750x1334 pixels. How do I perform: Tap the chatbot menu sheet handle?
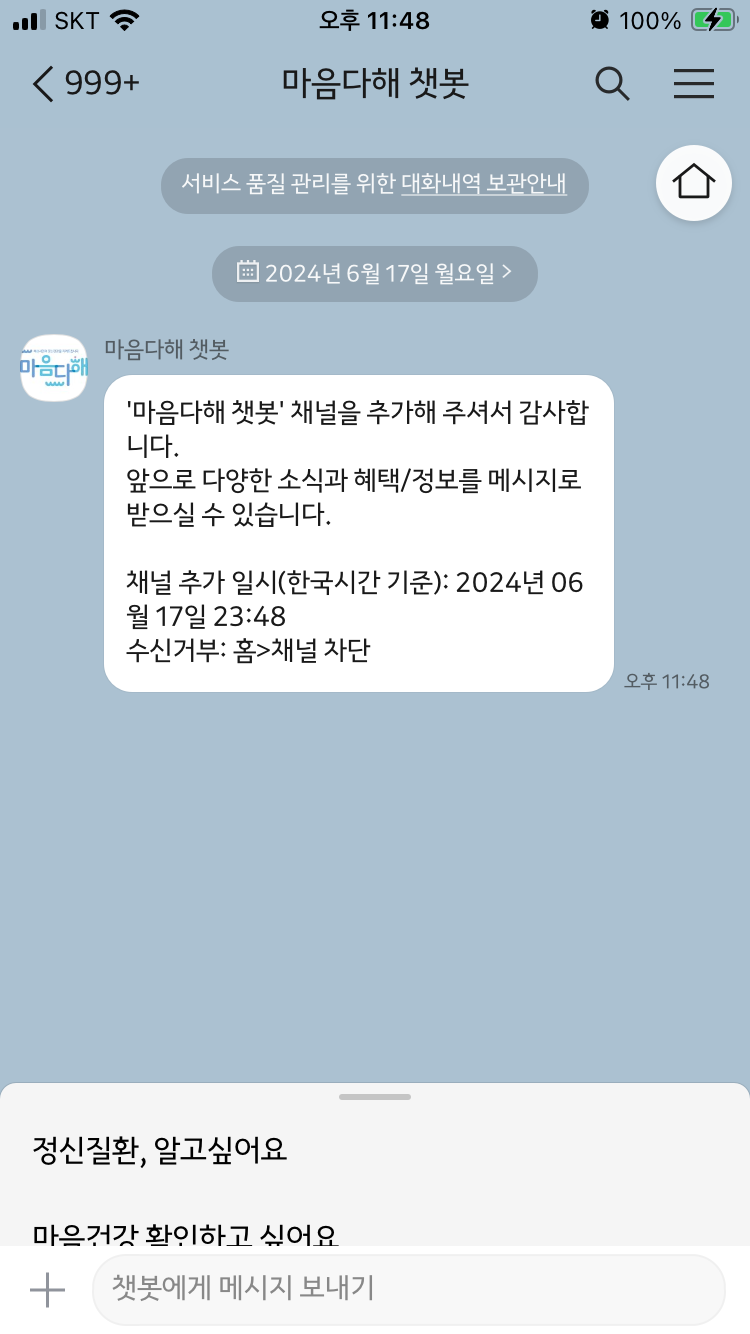click(375, 1097)
